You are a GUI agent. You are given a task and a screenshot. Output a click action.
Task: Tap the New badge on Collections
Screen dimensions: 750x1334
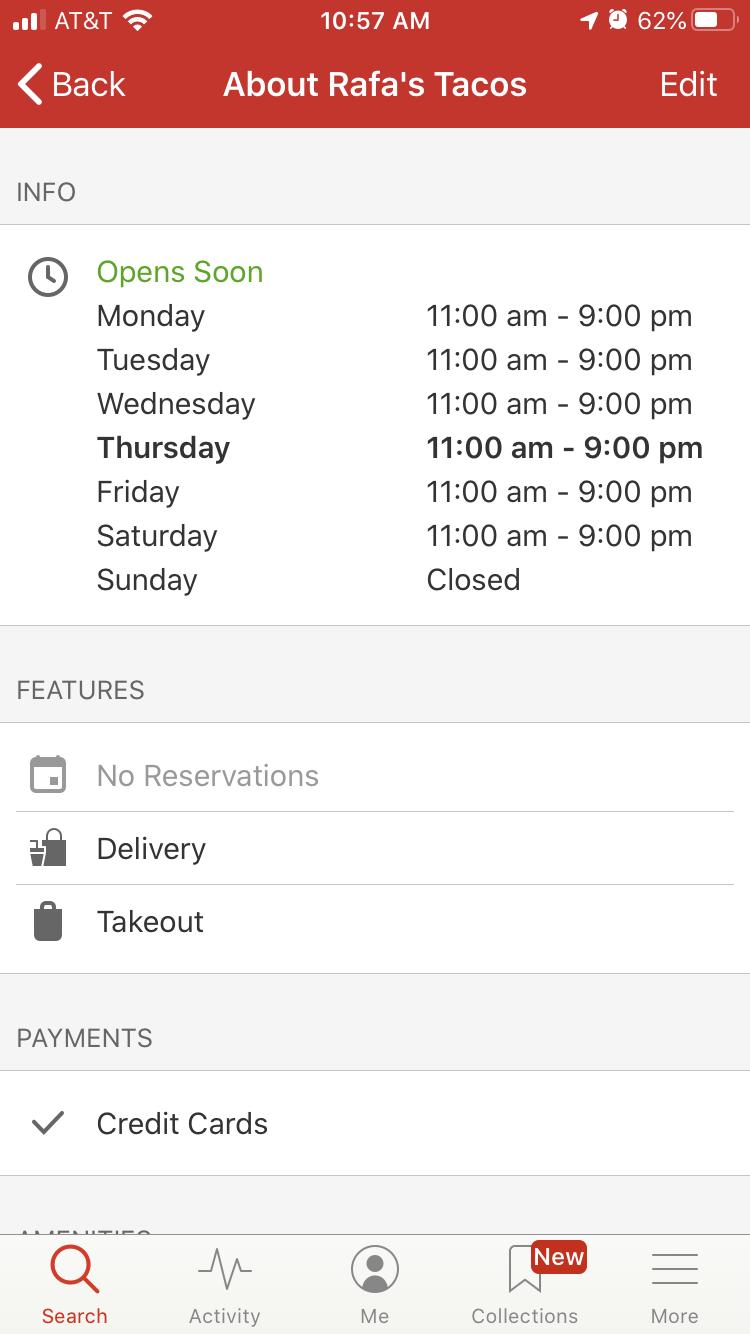click(559, 1257)
